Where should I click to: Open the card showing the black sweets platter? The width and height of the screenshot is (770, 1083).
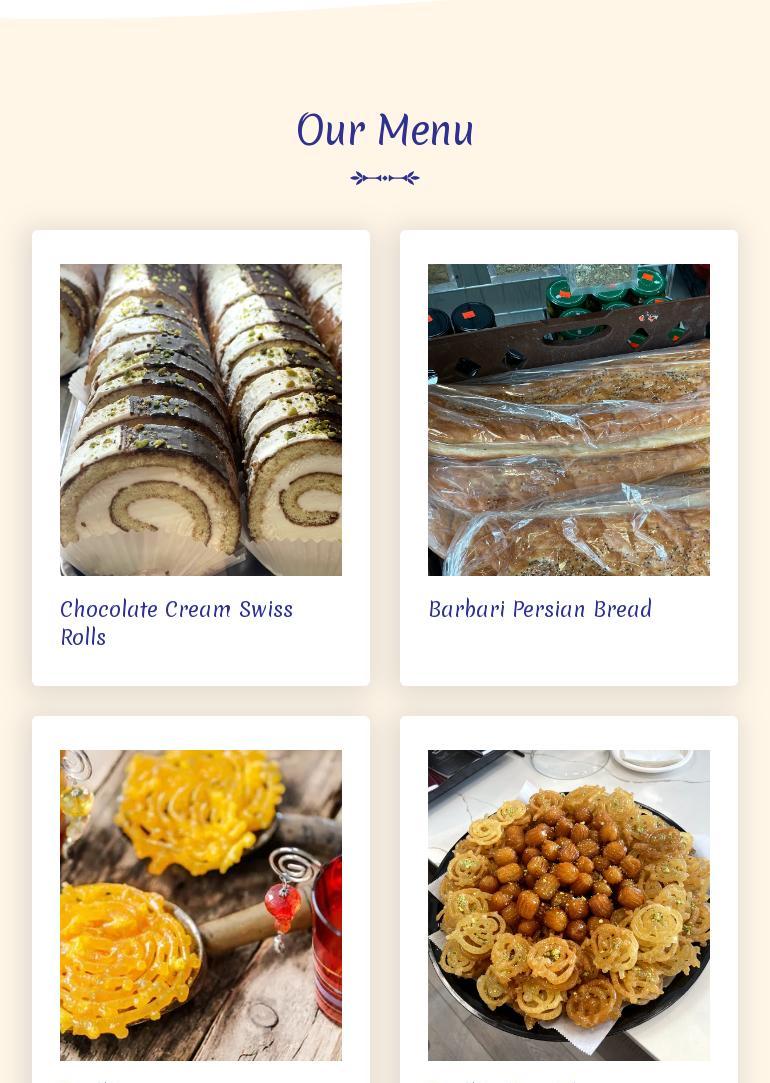pos(568,904)
